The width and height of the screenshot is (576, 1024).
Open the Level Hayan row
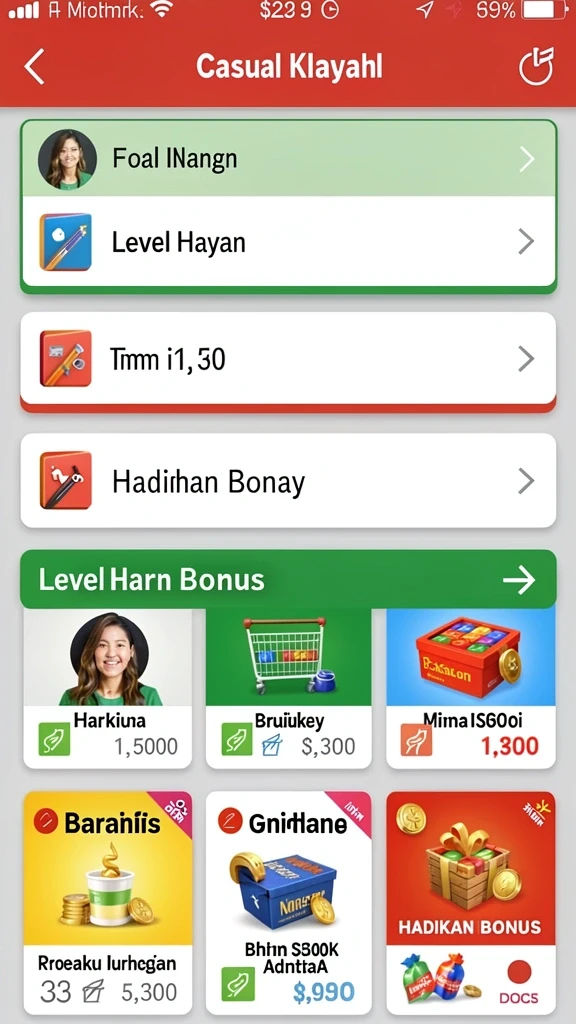(x=289, y=242)
